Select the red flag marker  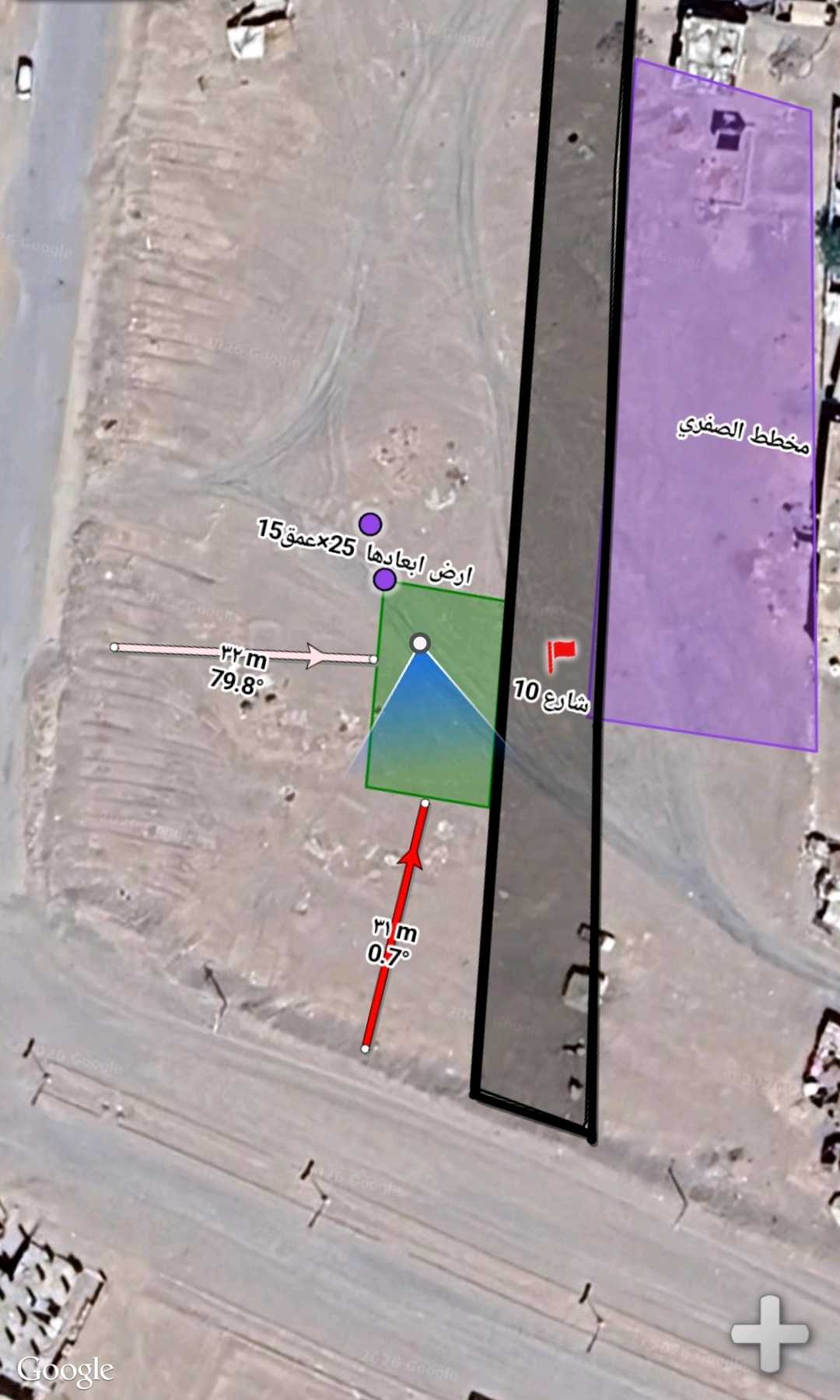(560, 653)
